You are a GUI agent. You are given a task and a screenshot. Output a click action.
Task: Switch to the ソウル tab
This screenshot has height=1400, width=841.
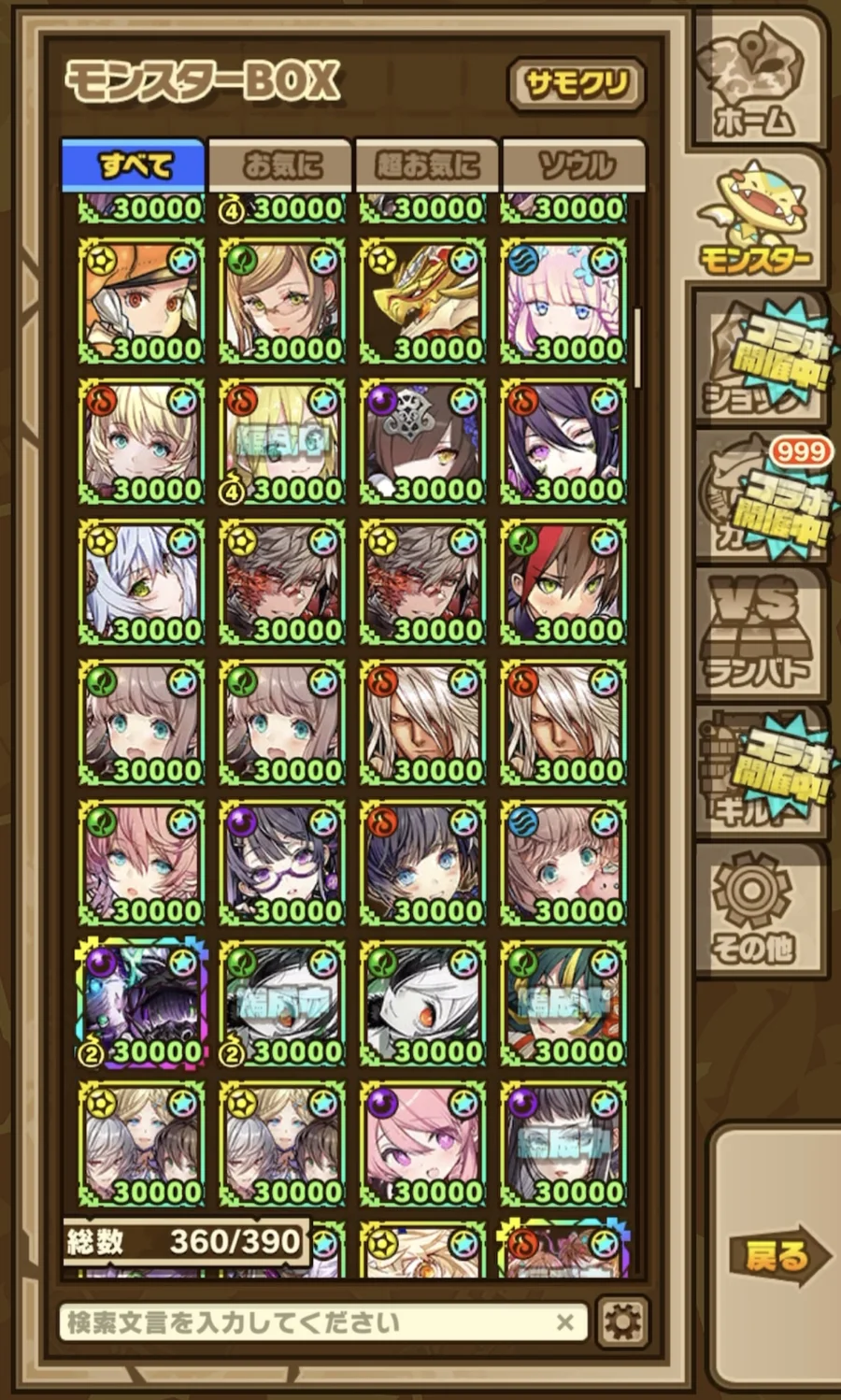click(574, 165)
